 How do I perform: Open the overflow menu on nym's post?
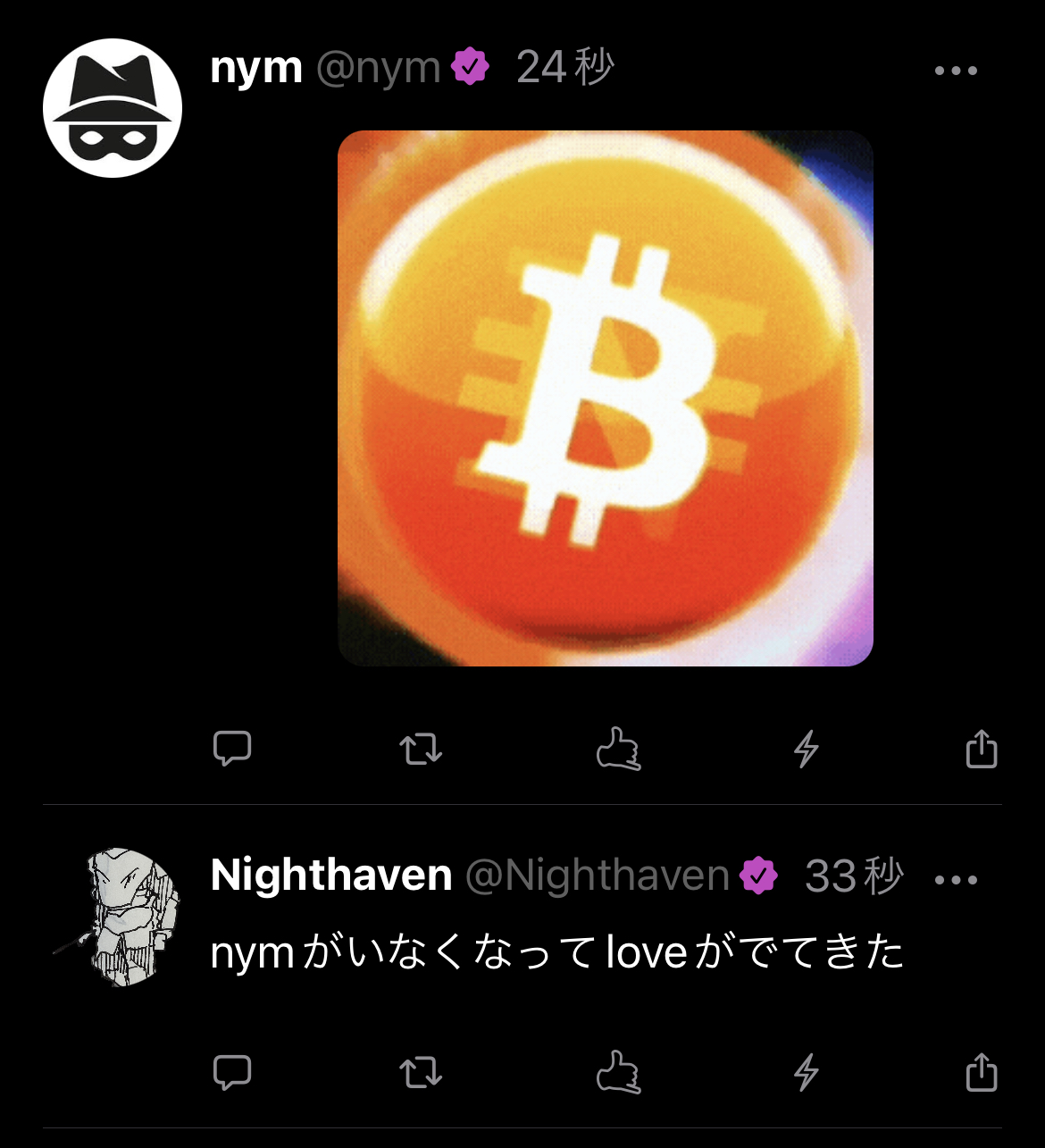click(956, 71)
